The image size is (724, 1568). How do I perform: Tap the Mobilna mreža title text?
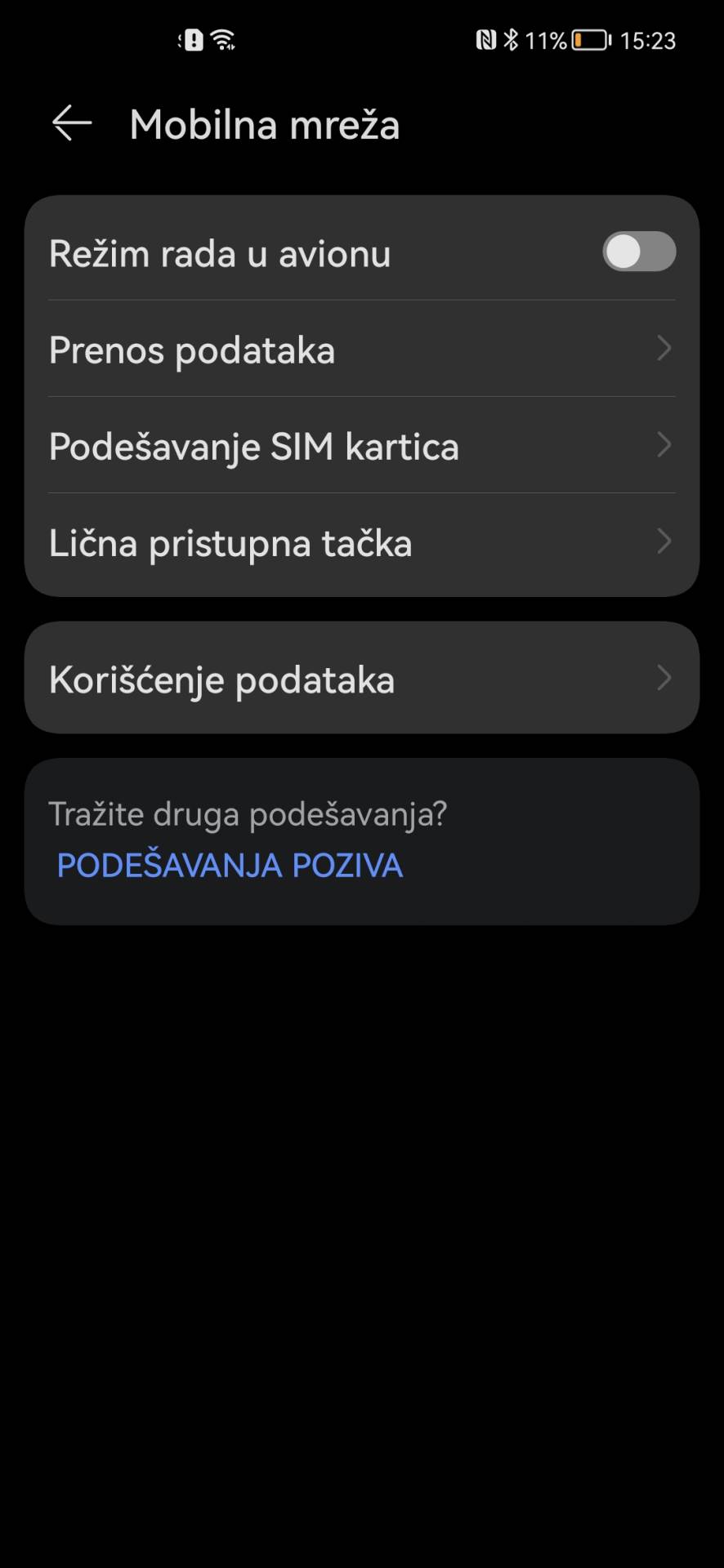coord(264,123)
